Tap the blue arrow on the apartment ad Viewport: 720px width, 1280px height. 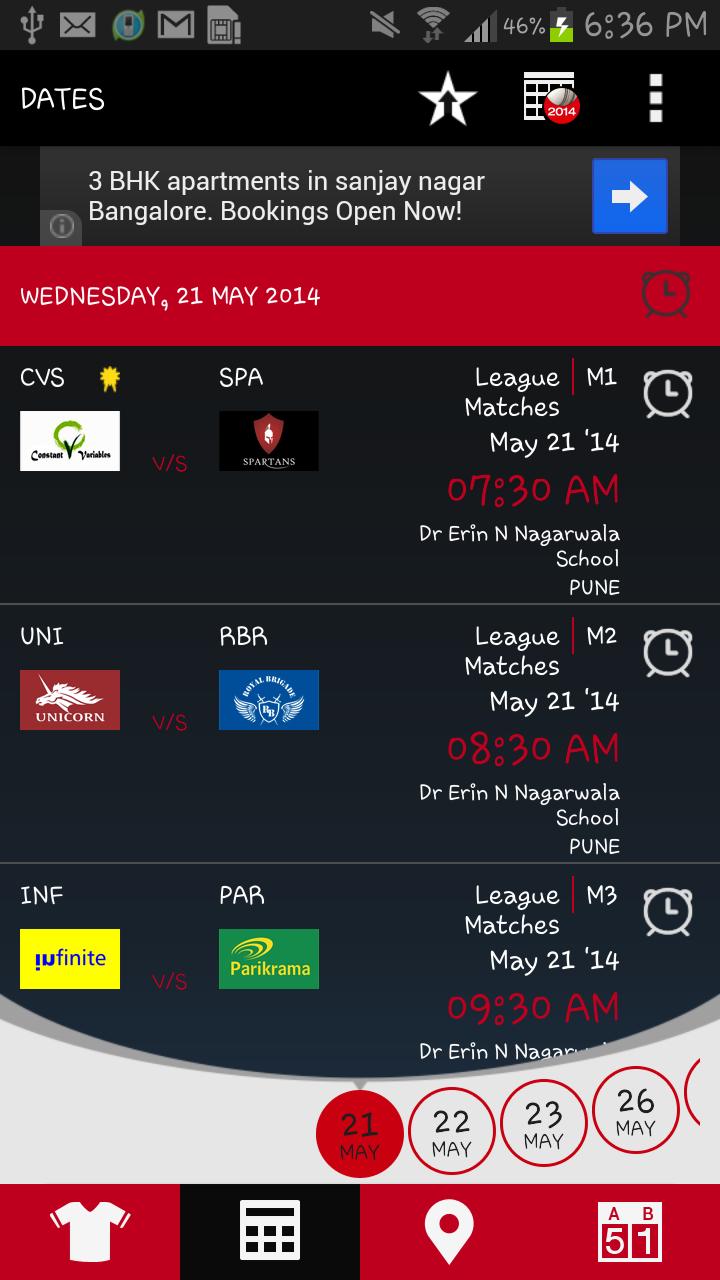pos(629,196)
